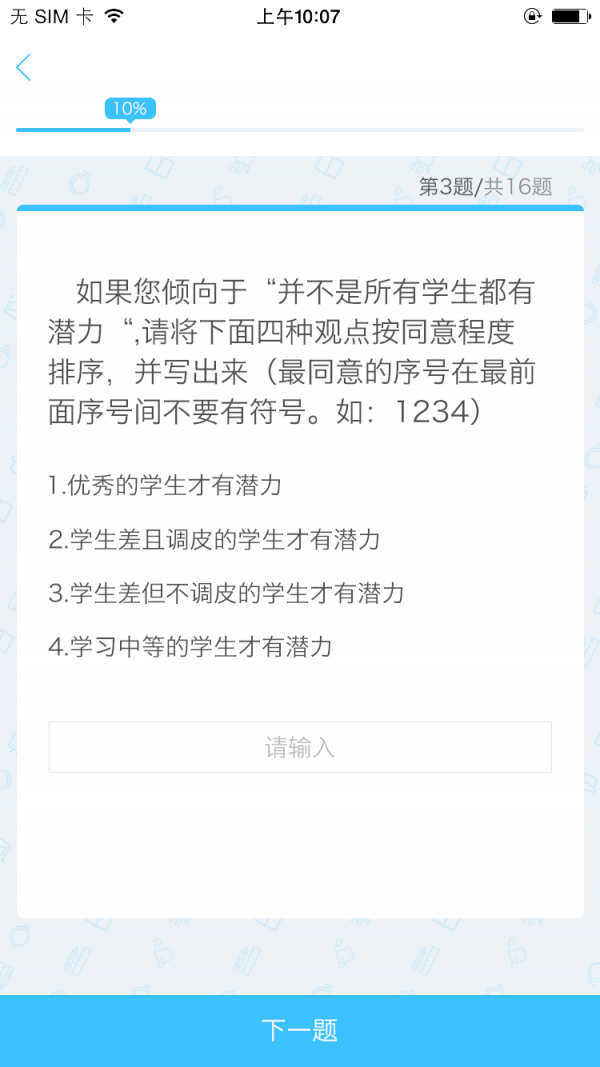600x1067 pixels.
Task: Go back using the top-left arrow
Action: pyautogui.click(x=24, y=68)
